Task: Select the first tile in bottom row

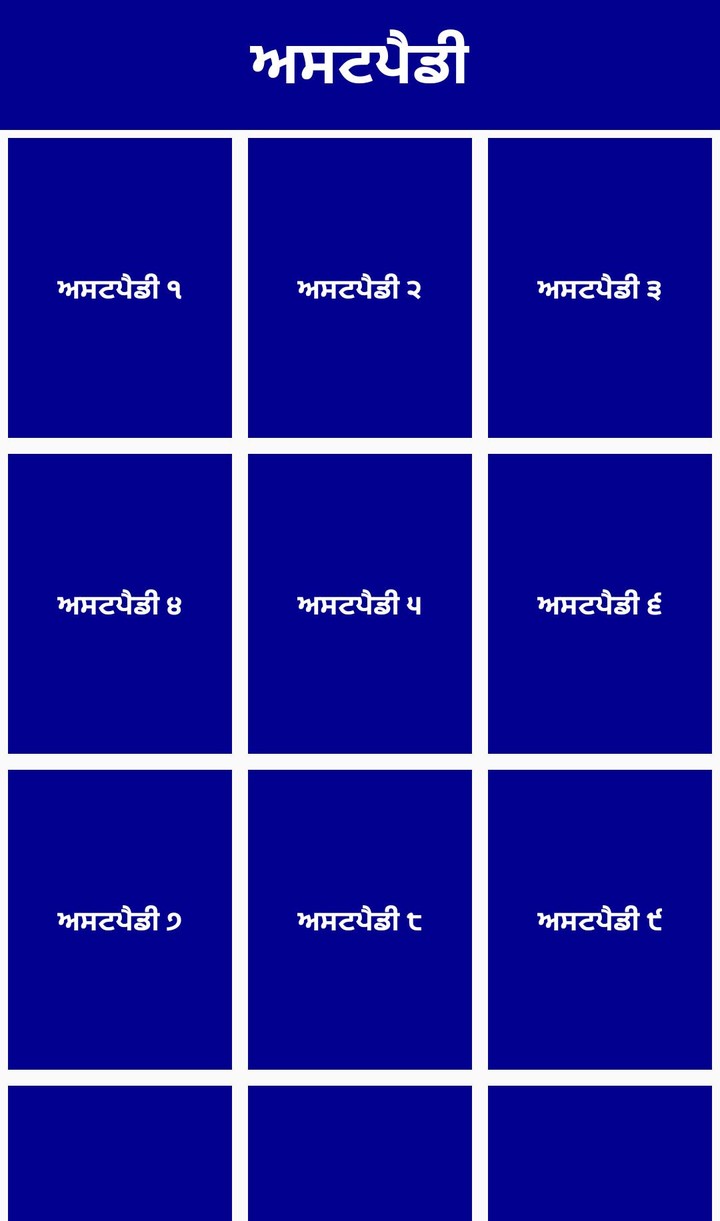Action: [x=120, y=1150]
